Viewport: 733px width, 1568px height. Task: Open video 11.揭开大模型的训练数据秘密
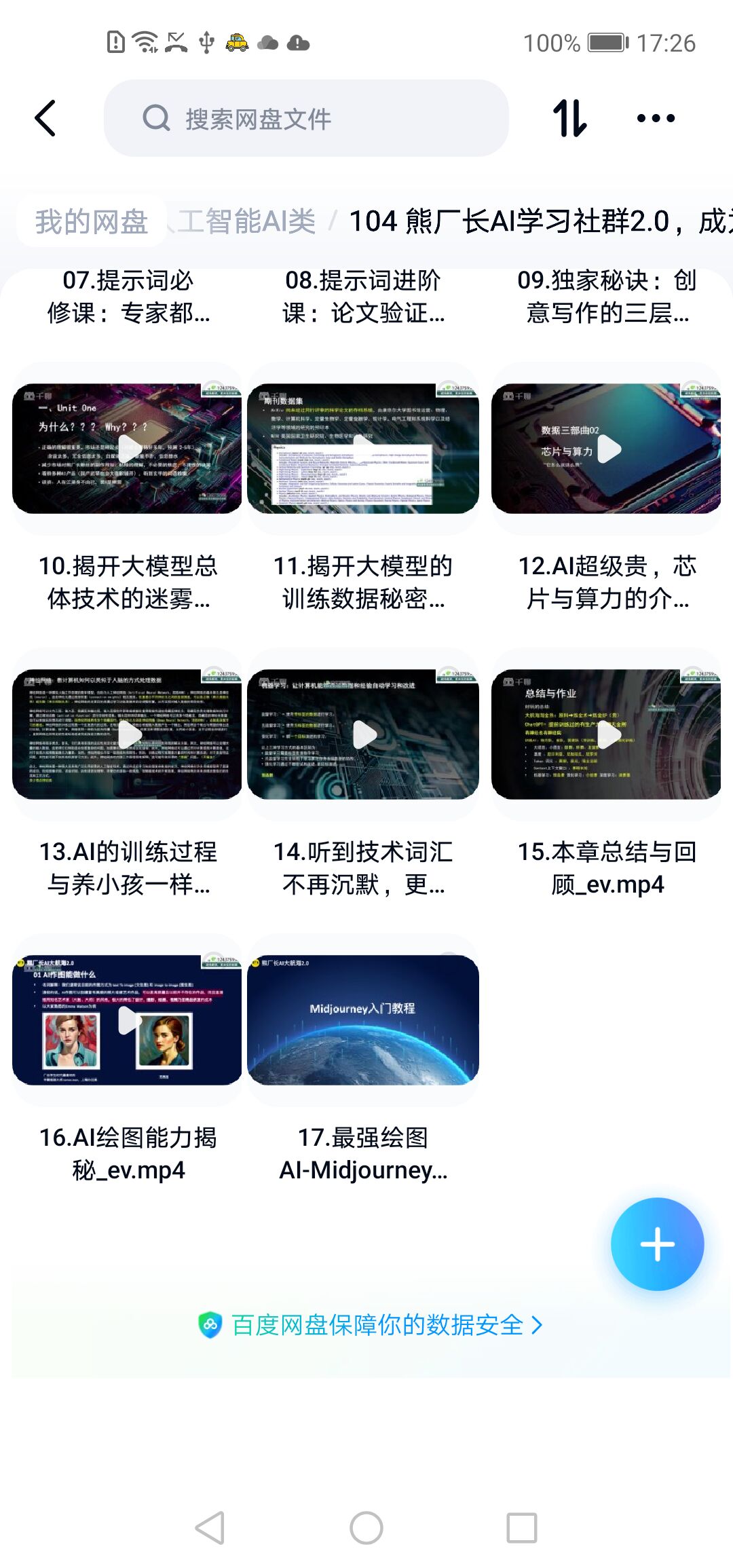tap(363, 449)
